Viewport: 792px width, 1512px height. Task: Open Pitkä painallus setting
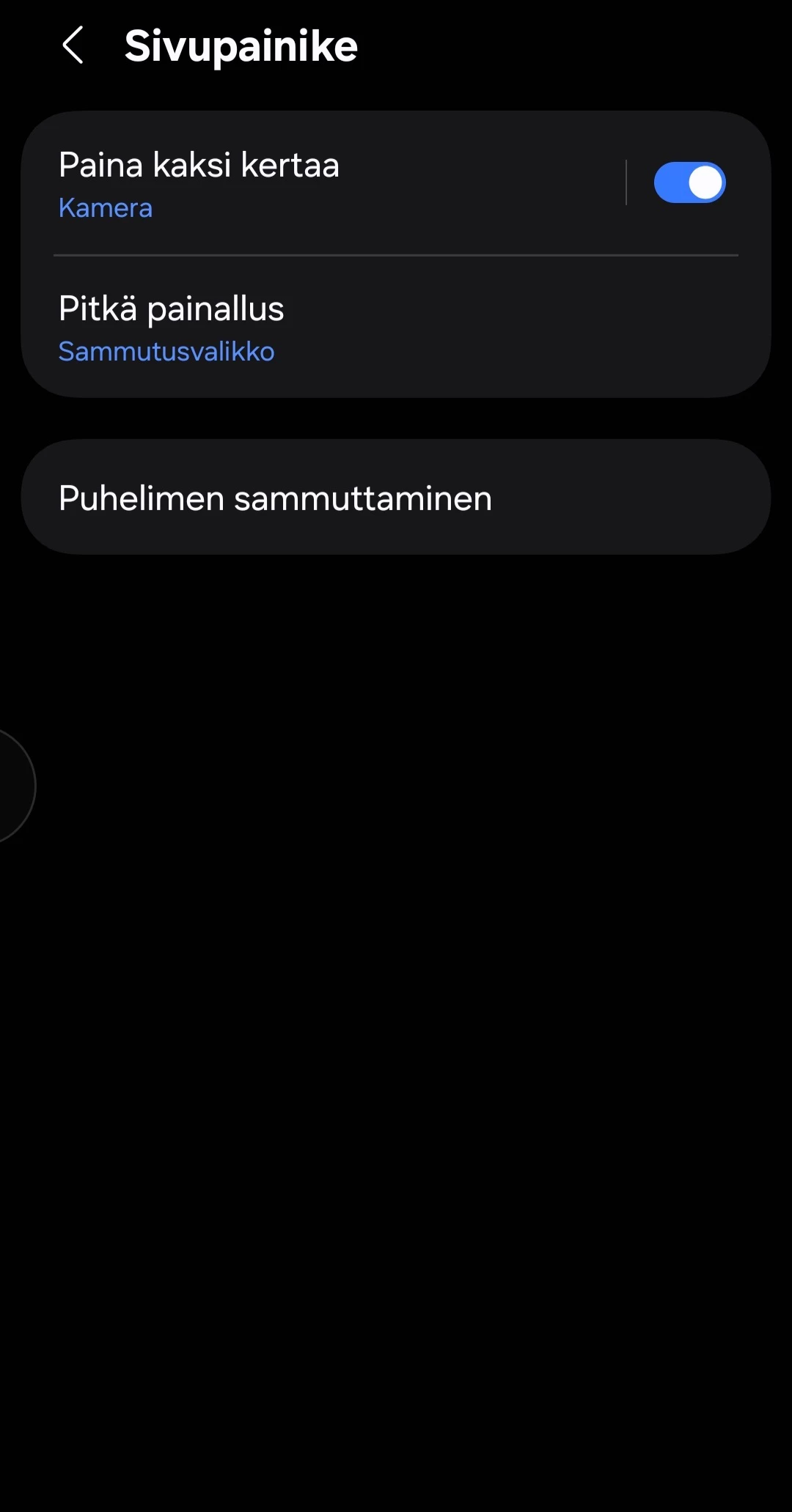396,328
